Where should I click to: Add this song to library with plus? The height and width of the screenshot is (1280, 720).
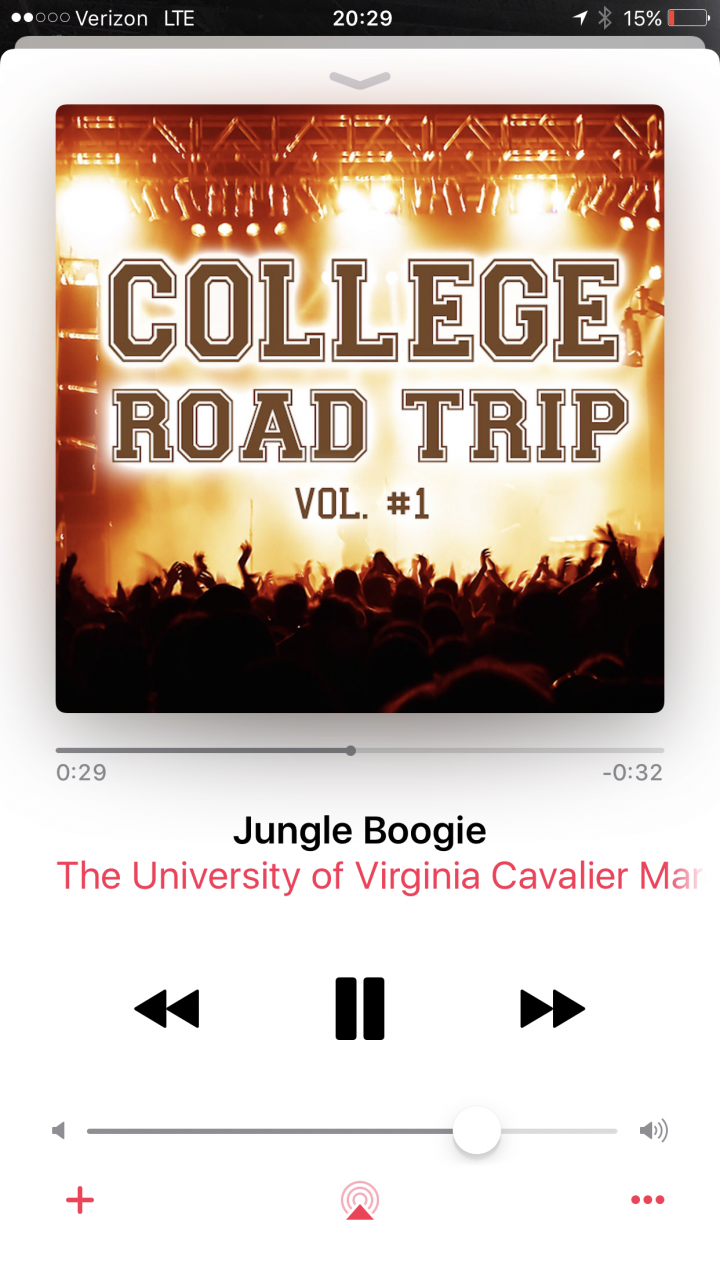[79, 1200]
